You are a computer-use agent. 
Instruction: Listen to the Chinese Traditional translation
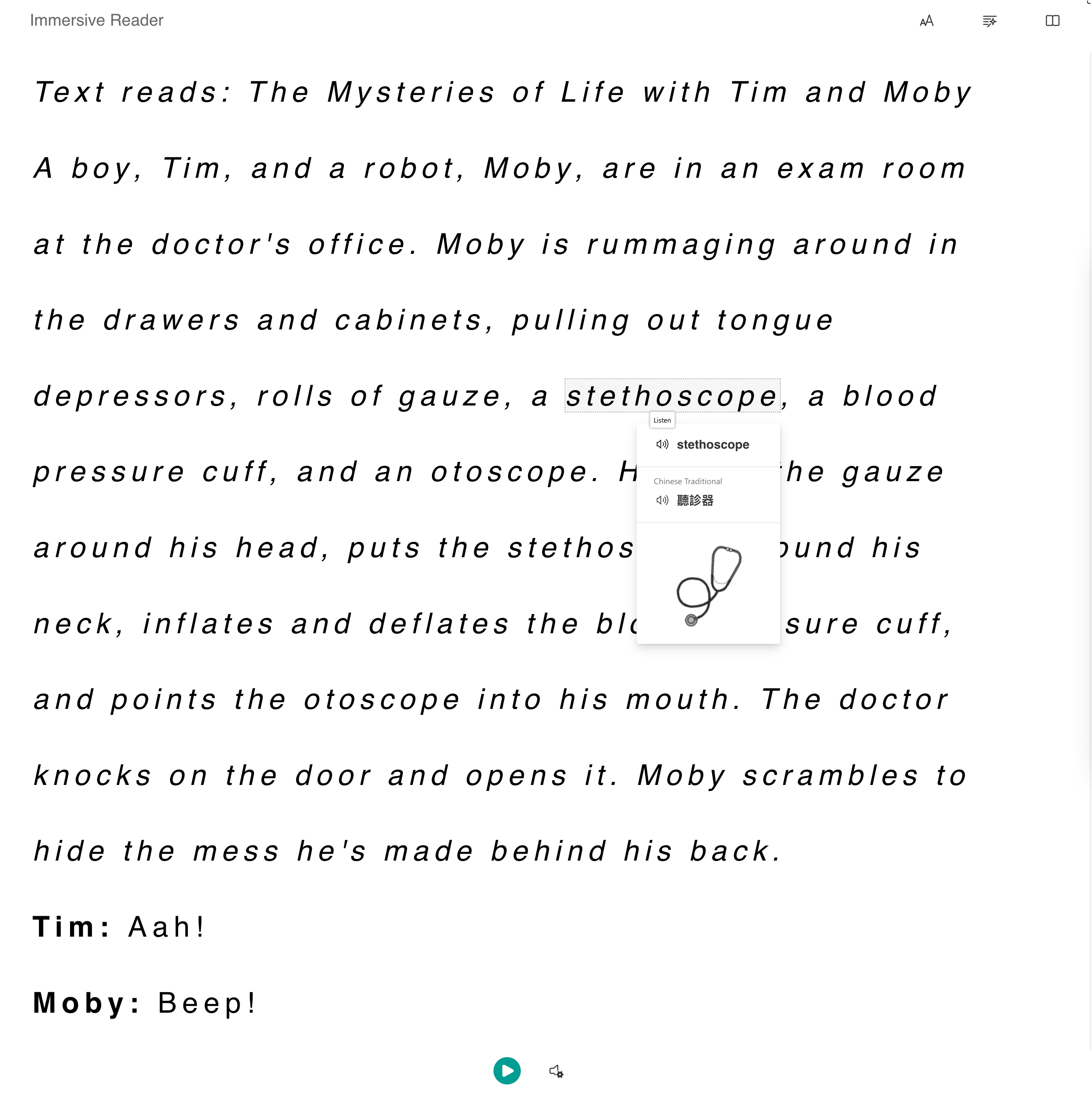[662, 500]
